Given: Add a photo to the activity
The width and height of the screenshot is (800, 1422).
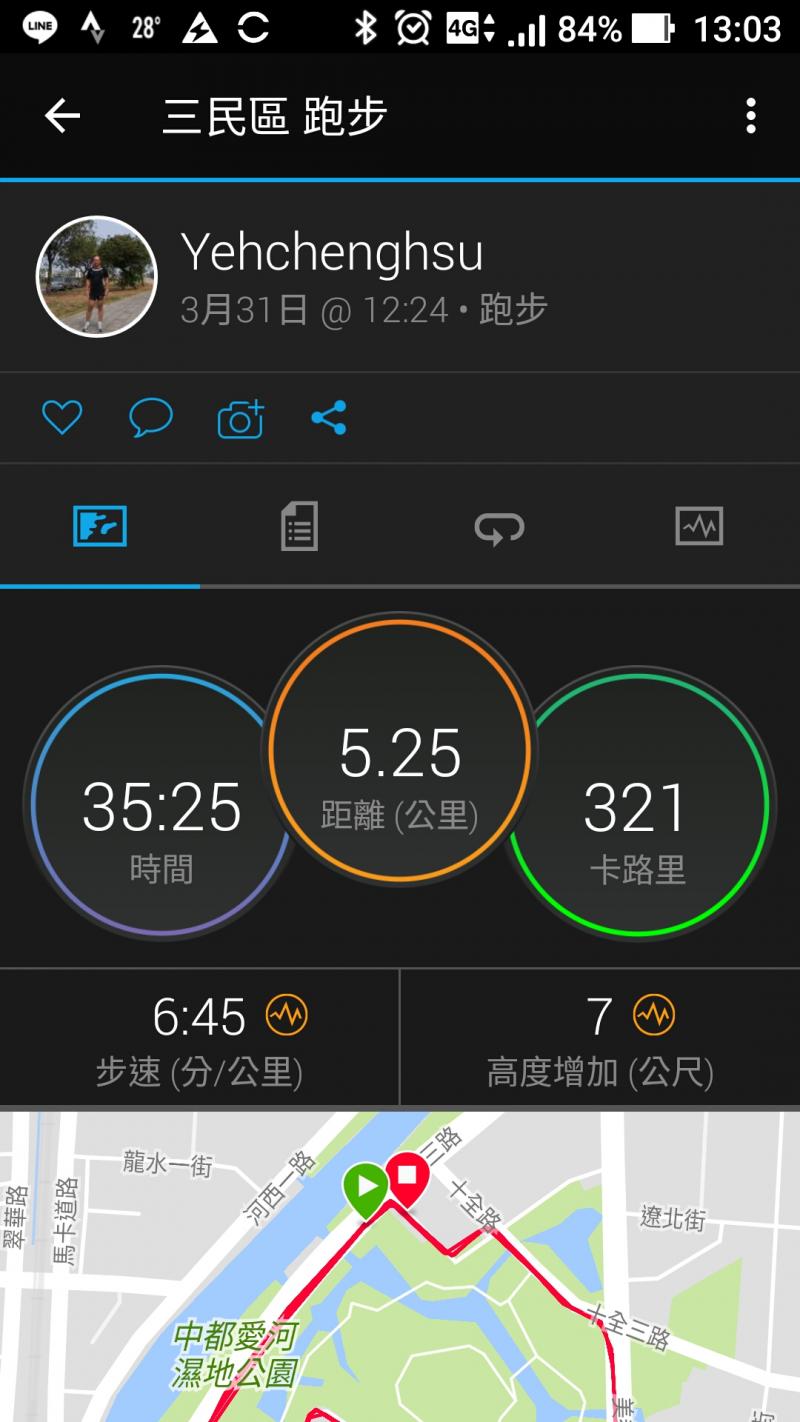Looking at the screenshot, I should pos(240,419).
